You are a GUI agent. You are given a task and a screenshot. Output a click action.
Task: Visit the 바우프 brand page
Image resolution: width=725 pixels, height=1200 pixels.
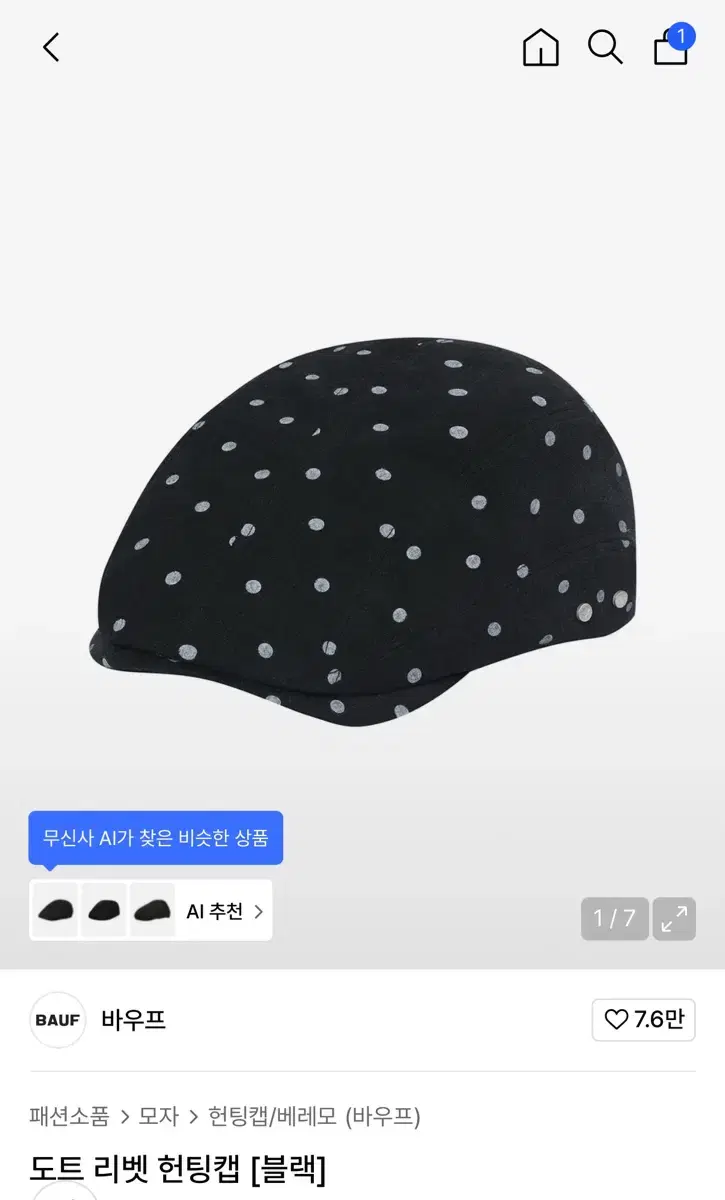click(135, 1020)
